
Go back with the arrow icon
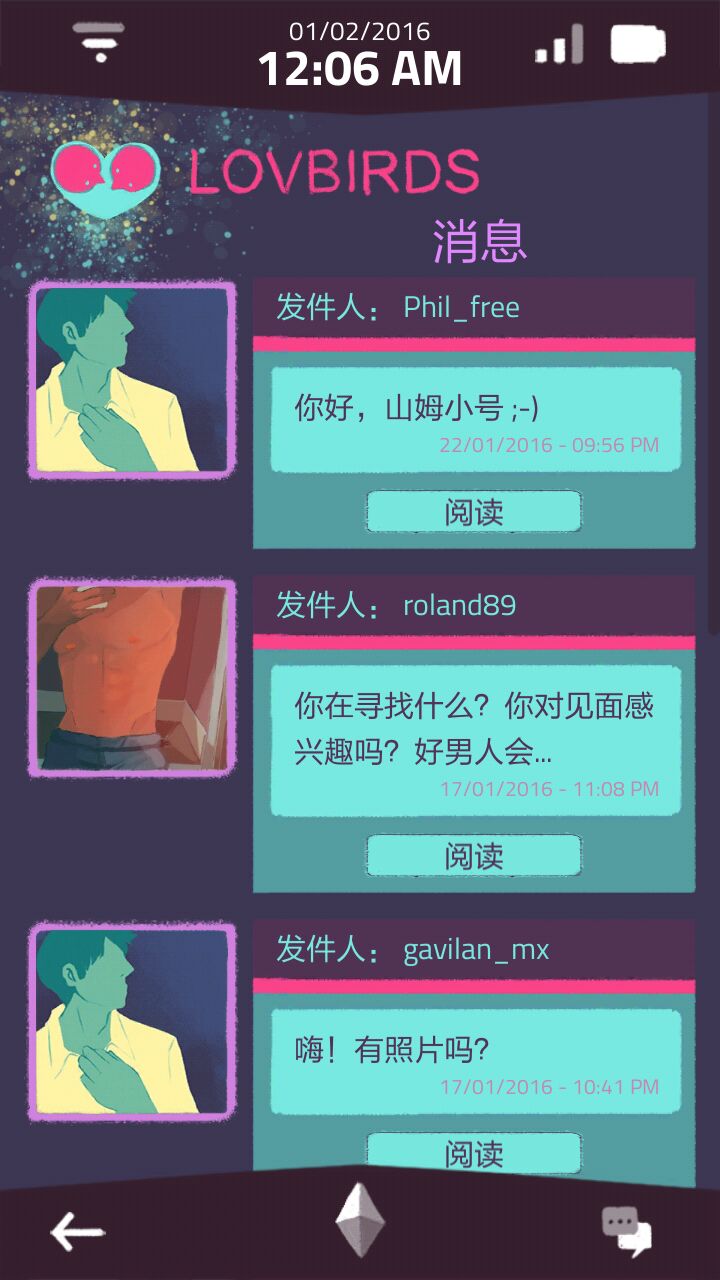[77, 1230]
